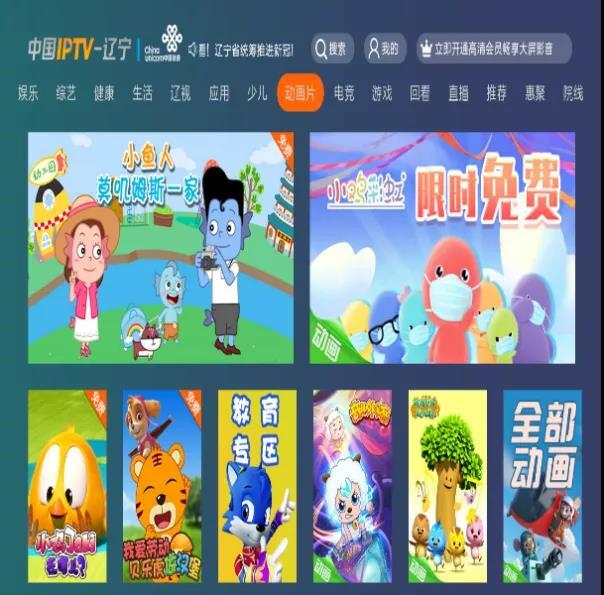Open the 回看 tab
Screen dimensions: 604x595
(x=420, y=94)
